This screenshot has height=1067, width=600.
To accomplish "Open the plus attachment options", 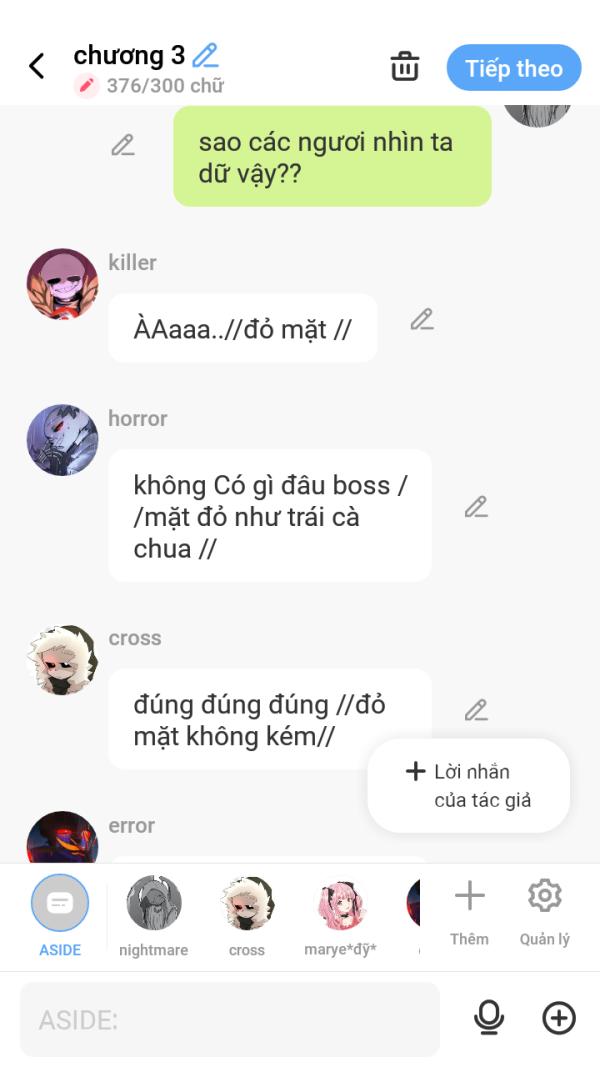I will (x=558, y=1018).
